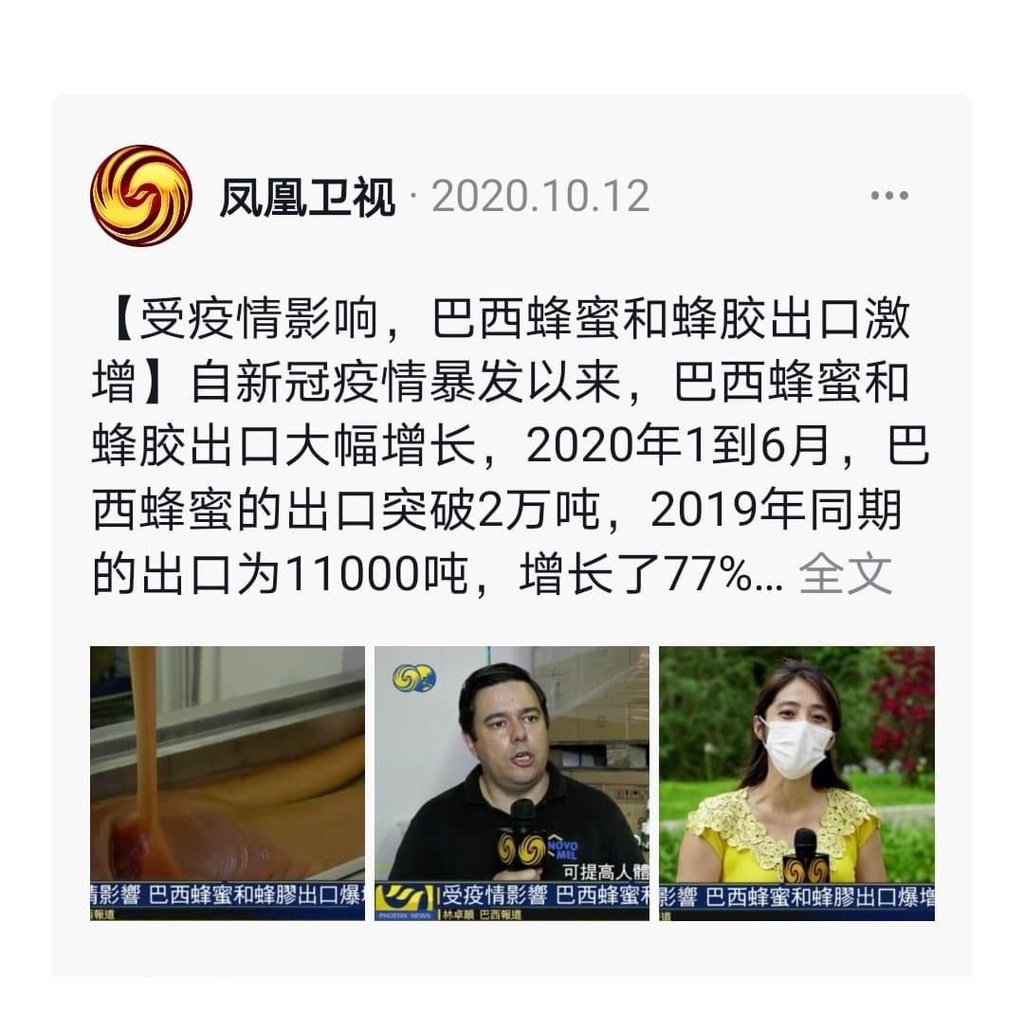Screen dimensions: 1024x1024
Task: Open the honey pouring photo
Action: click(228, 783)
